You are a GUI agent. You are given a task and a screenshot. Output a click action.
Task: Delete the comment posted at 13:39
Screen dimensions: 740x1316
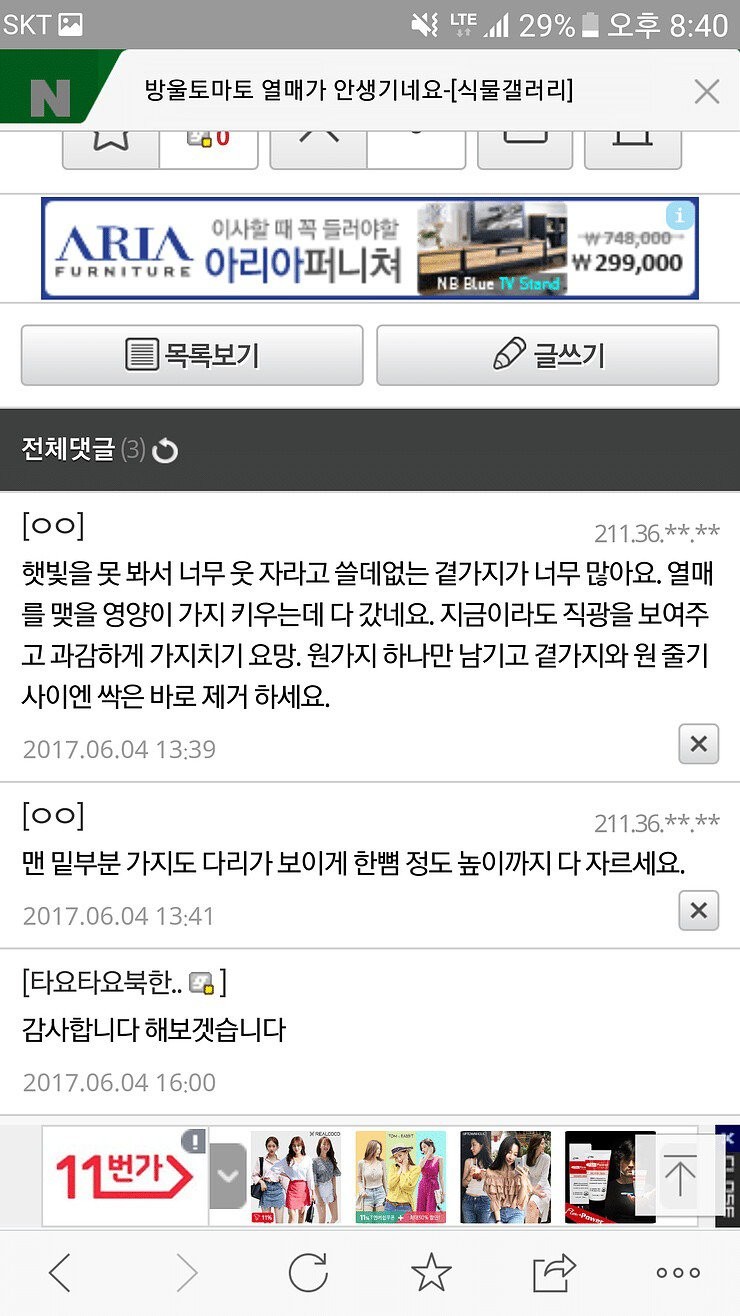pyautogui.click(x=698, y=744)
